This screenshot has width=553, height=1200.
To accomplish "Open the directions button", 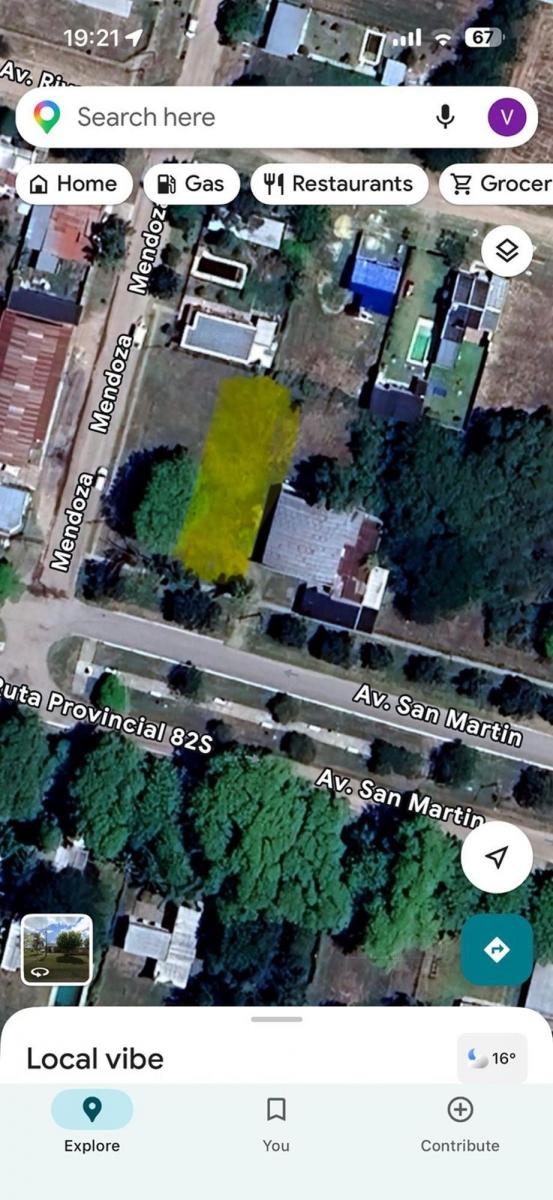I will coord(497,949).
